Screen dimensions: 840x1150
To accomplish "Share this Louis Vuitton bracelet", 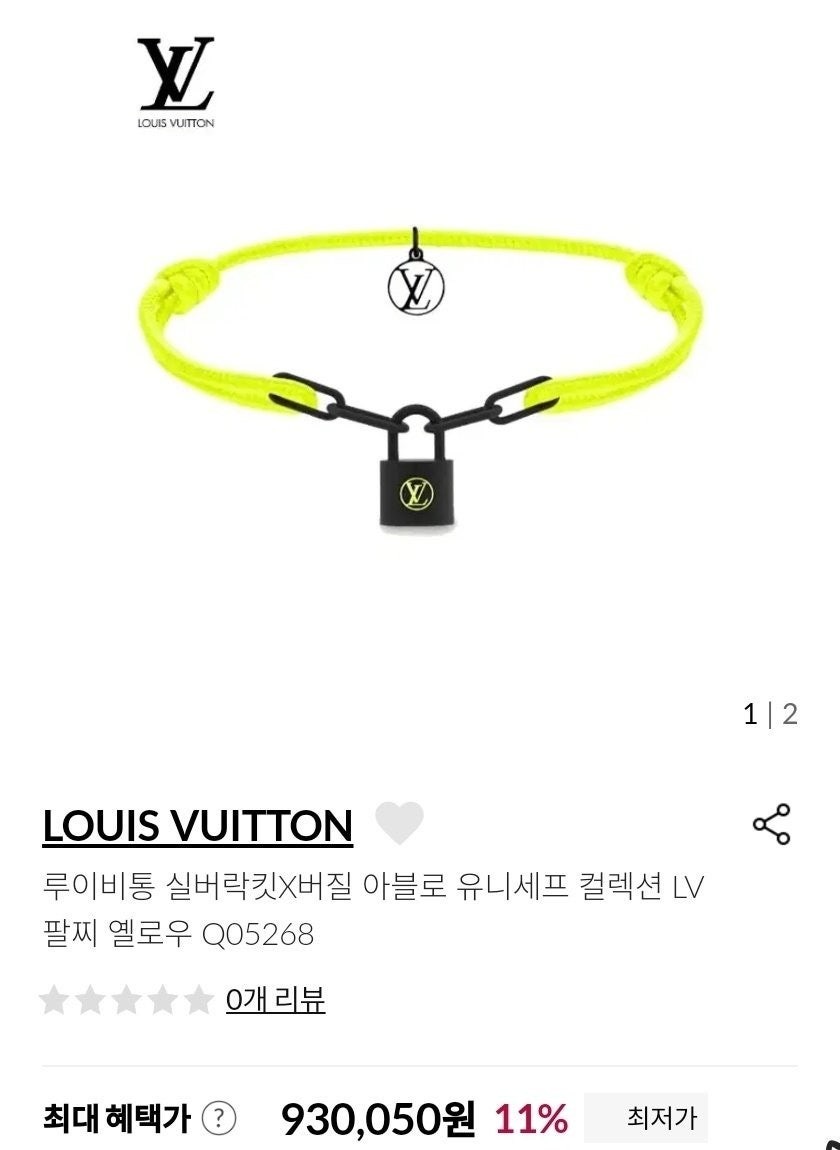I will 771,824.
